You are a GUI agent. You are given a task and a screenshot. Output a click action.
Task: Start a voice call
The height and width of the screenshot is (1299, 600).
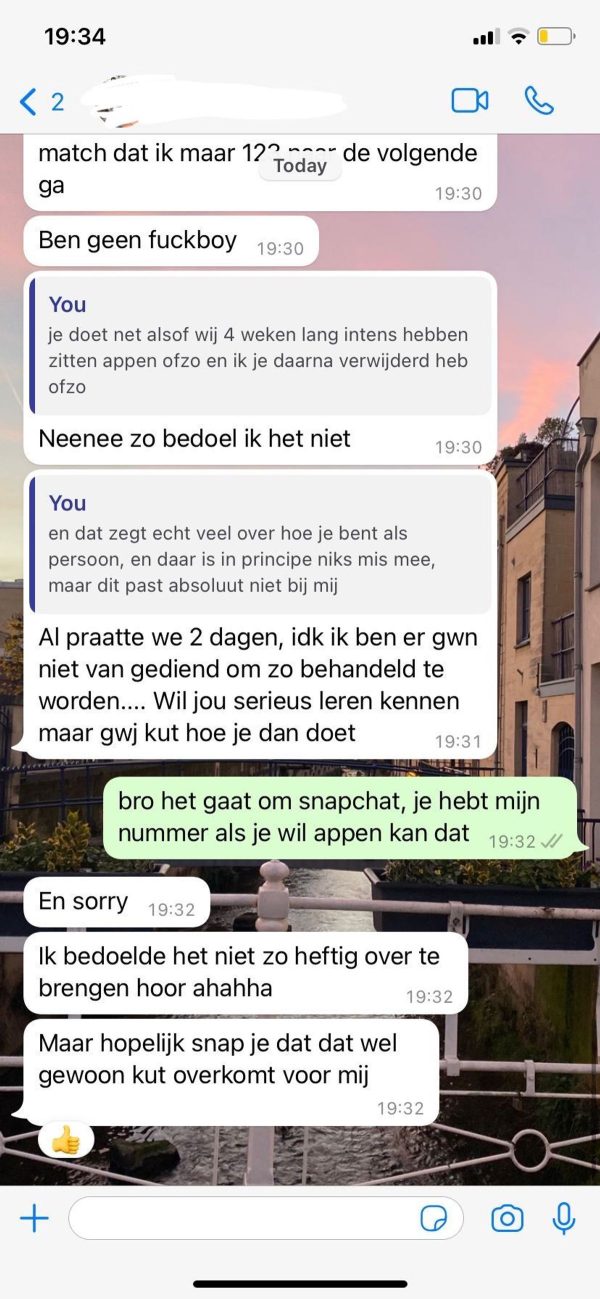point(538,101)
